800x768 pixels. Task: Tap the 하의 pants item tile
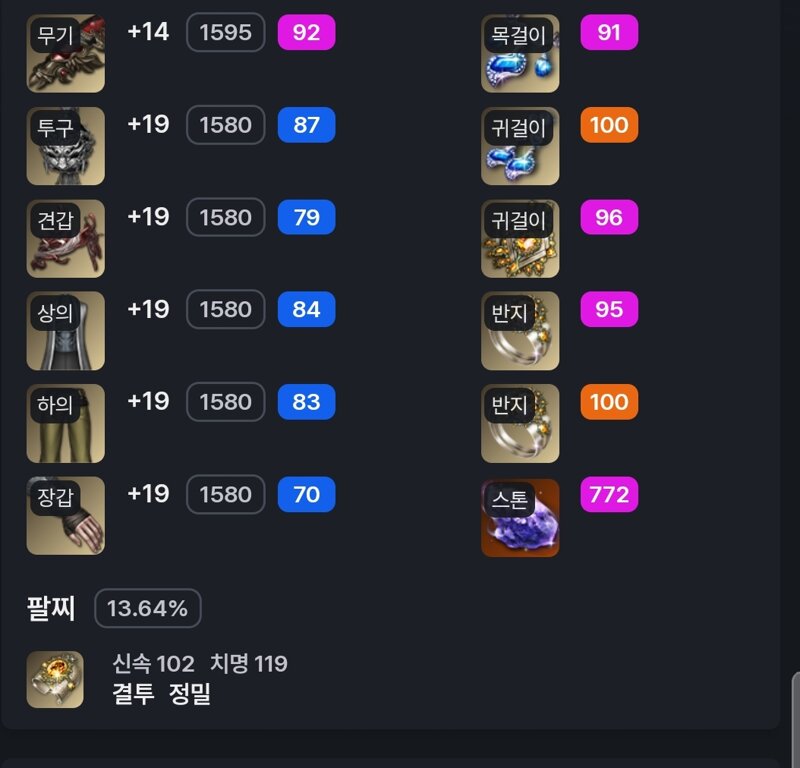point(66,423)
